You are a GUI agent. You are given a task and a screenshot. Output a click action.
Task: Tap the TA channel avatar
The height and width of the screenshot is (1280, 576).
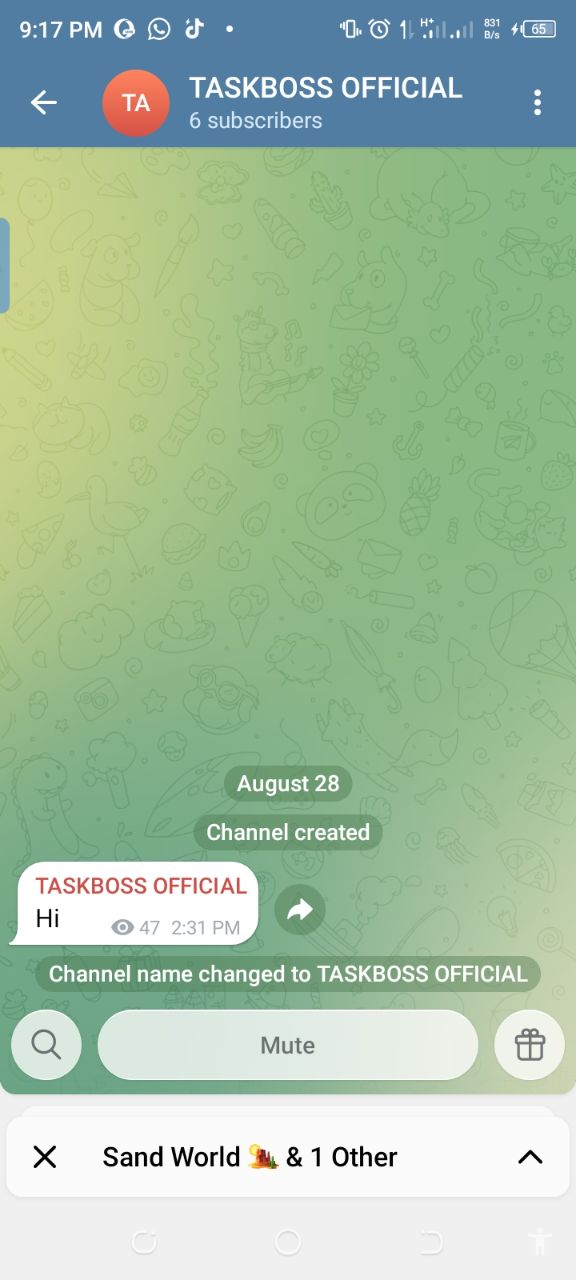pyautogui.click(x=136, y=102)
